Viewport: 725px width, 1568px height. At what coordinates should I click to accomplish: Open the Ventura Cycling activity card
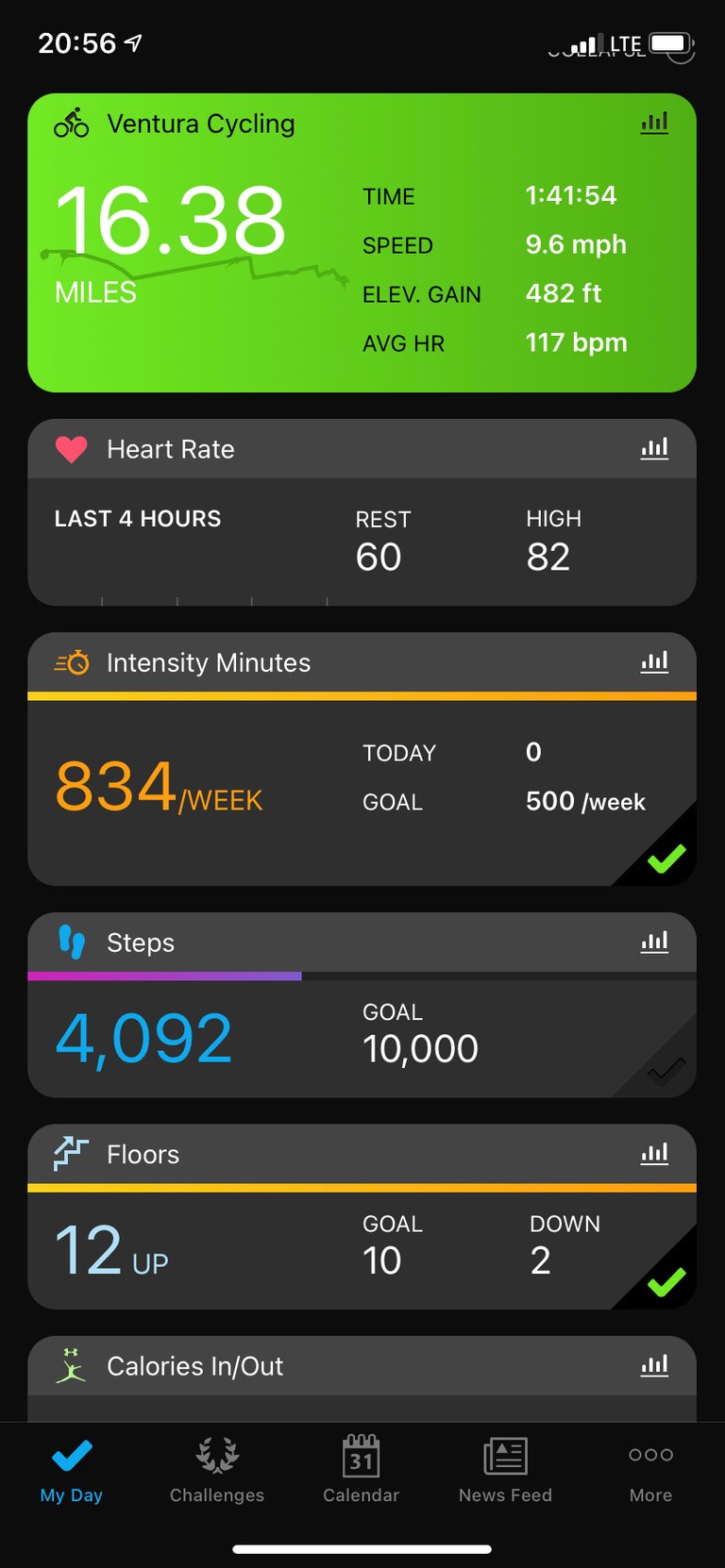362,242
